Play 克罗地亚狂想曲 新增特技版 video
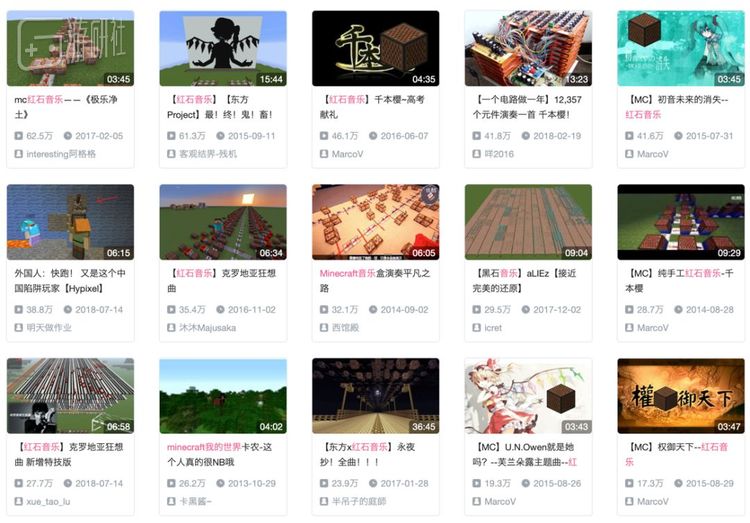 [x=70, y=395]
